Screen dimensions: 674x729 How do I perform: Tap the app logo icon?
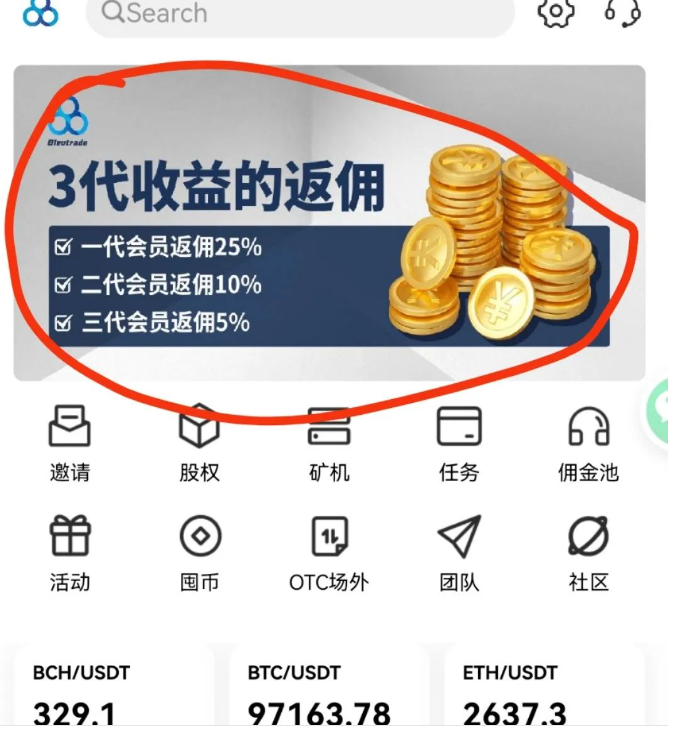point(41,12)
